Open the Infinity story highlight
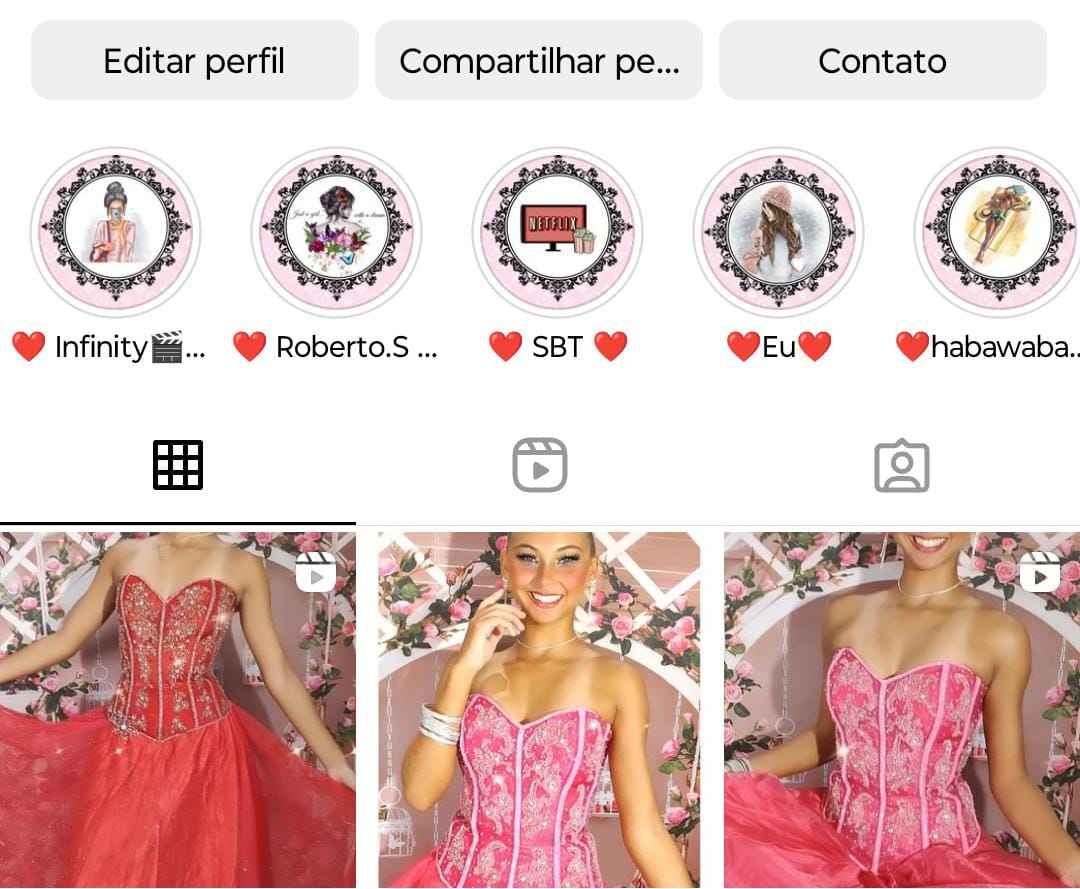Image resolution: width=1080 pixels, height=889 pixels. tap(115, 232)
